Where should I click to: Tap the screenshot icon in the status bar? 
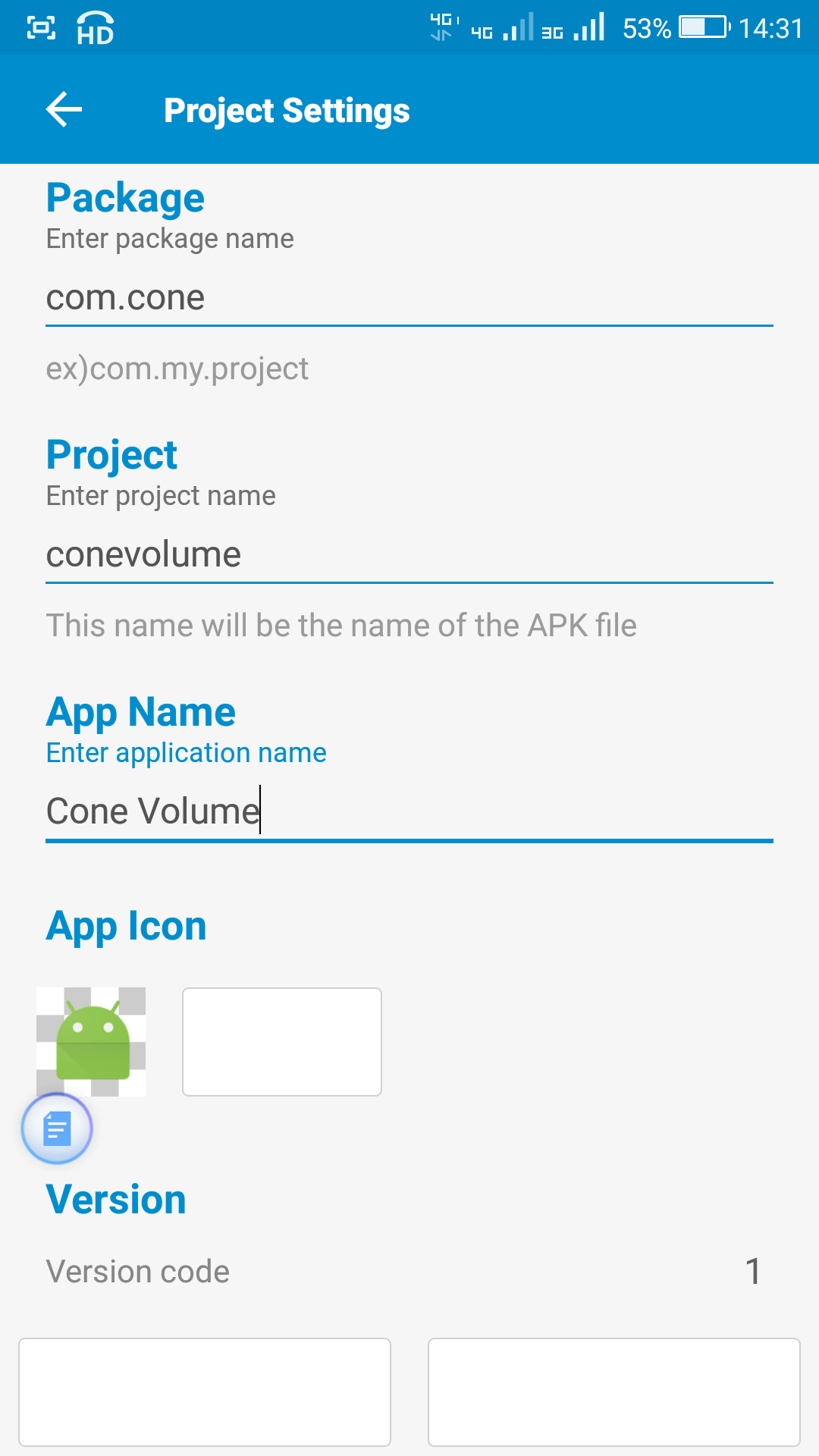[x=40, y=27]
